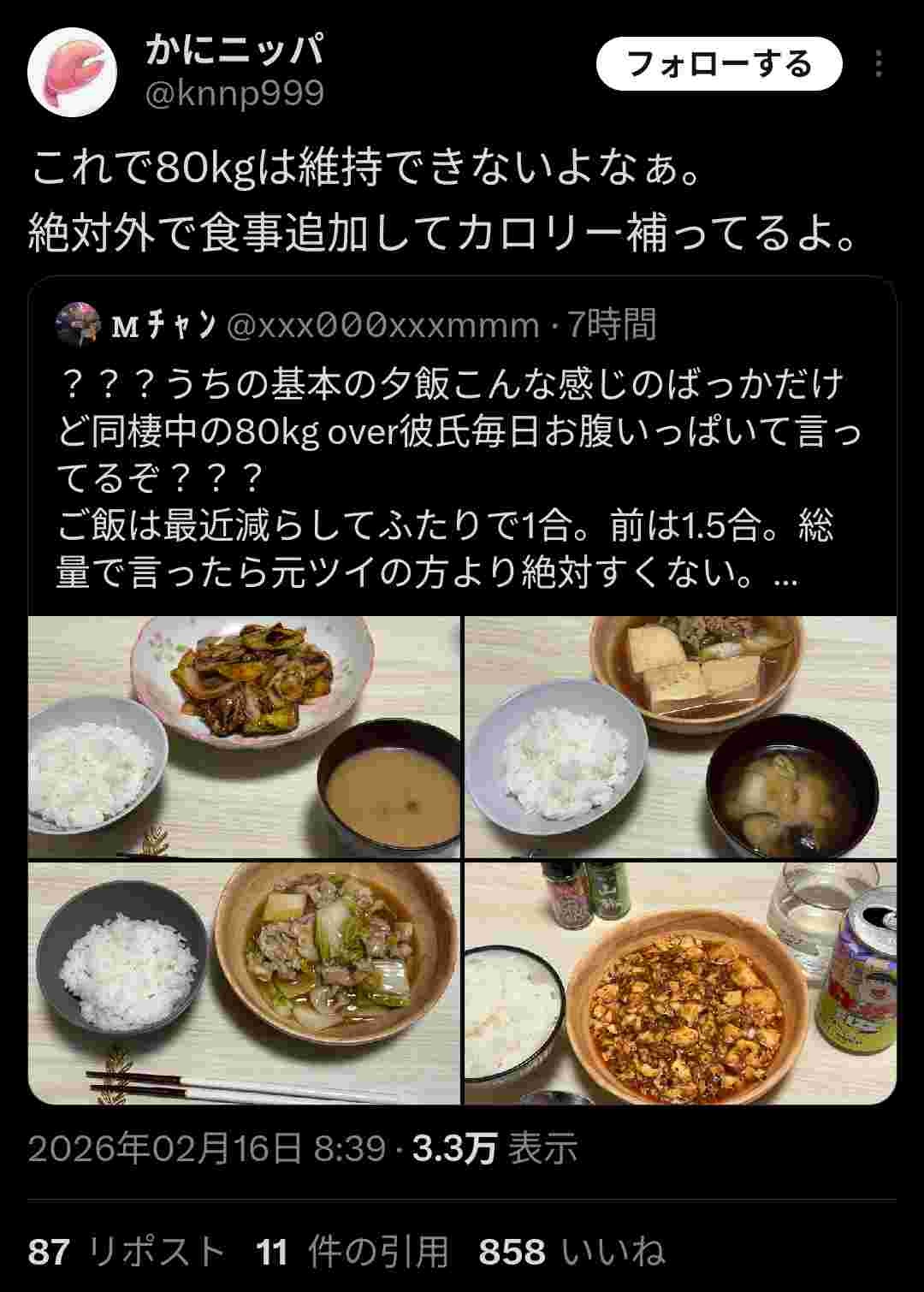View the tofu stew dinner photo
Image resolution: width=924 pixels, height=1292 pixels.
[x=680, y=737]
